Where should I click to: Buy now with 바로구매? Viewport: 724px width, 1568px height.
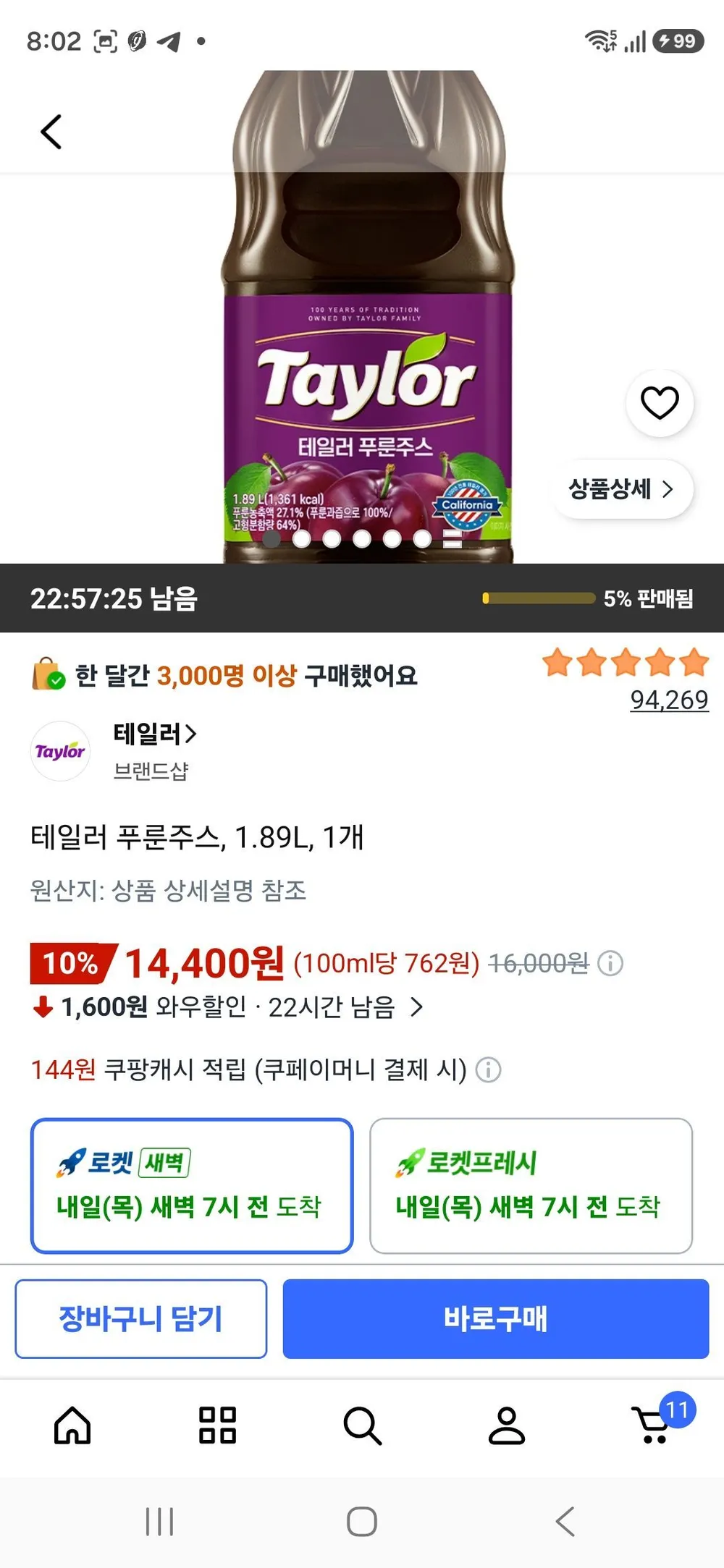point(496,1318)
